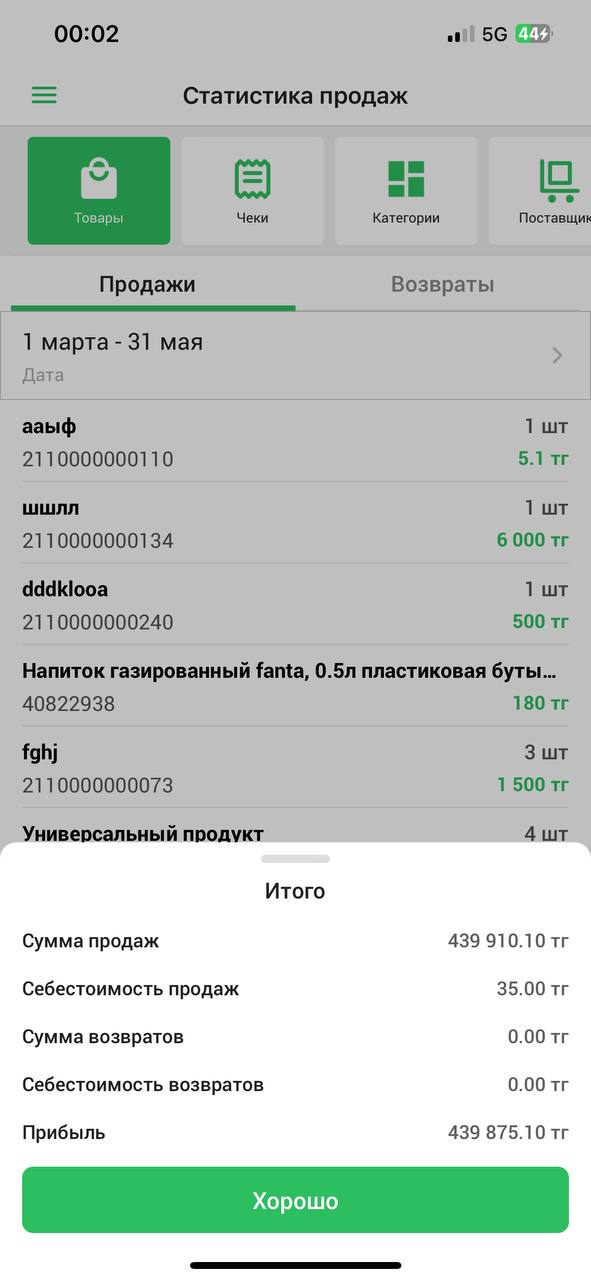Open the fanta 0.5л drink item
Image resolution: width=591 pixels, height=1280 pixels.
coord(295,687)
